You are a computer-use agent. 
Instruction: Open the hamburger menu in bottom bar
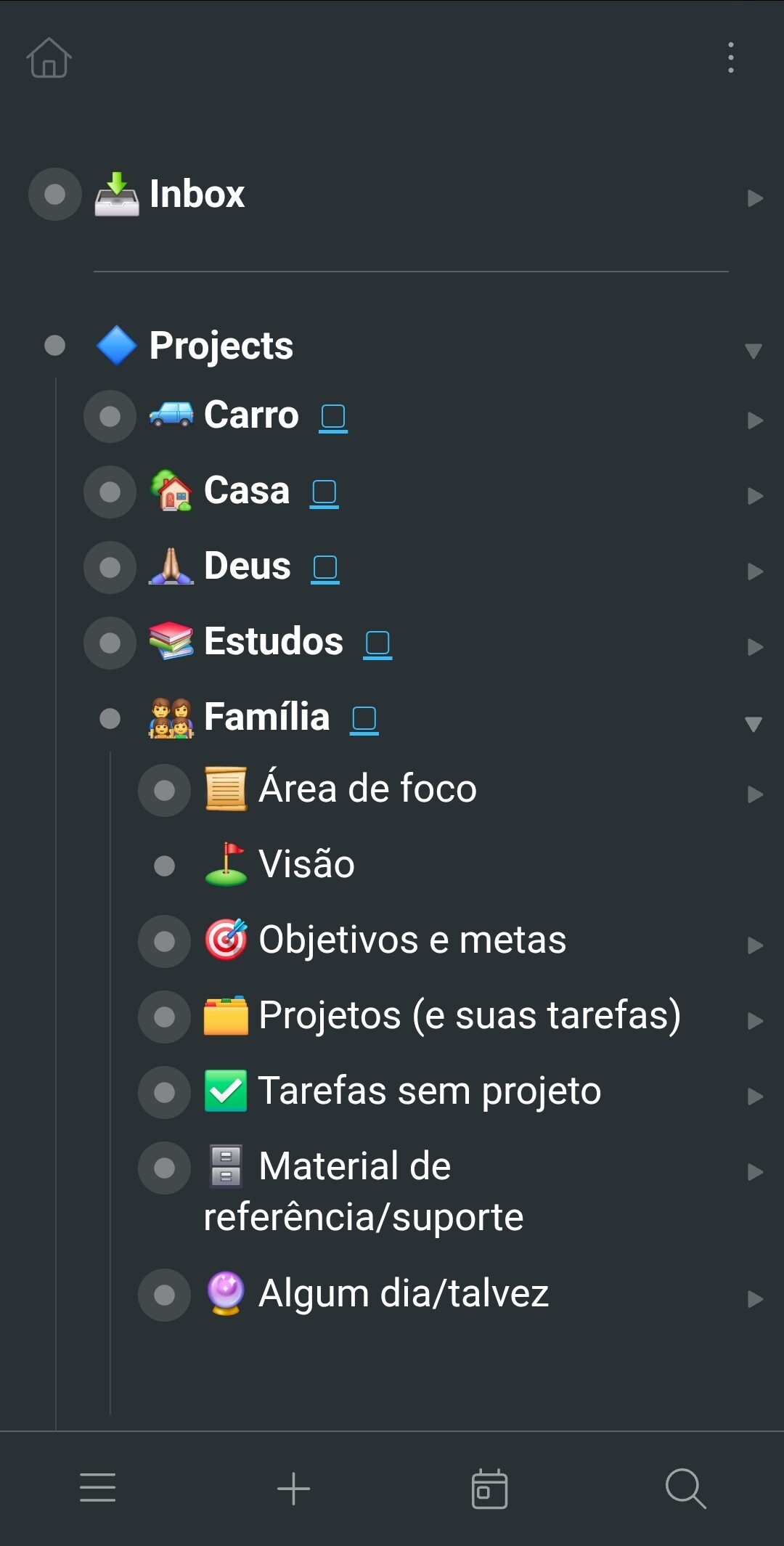coord(98,1488)
